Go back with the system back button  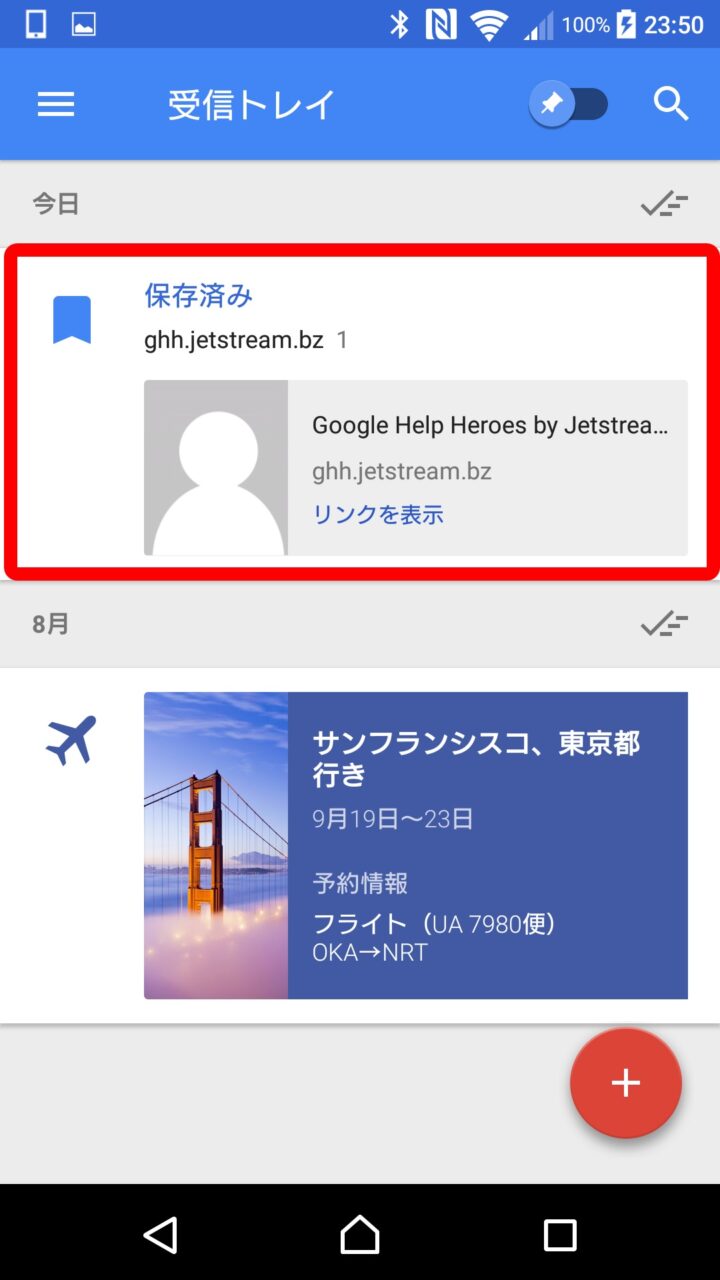click(160, 1235)
